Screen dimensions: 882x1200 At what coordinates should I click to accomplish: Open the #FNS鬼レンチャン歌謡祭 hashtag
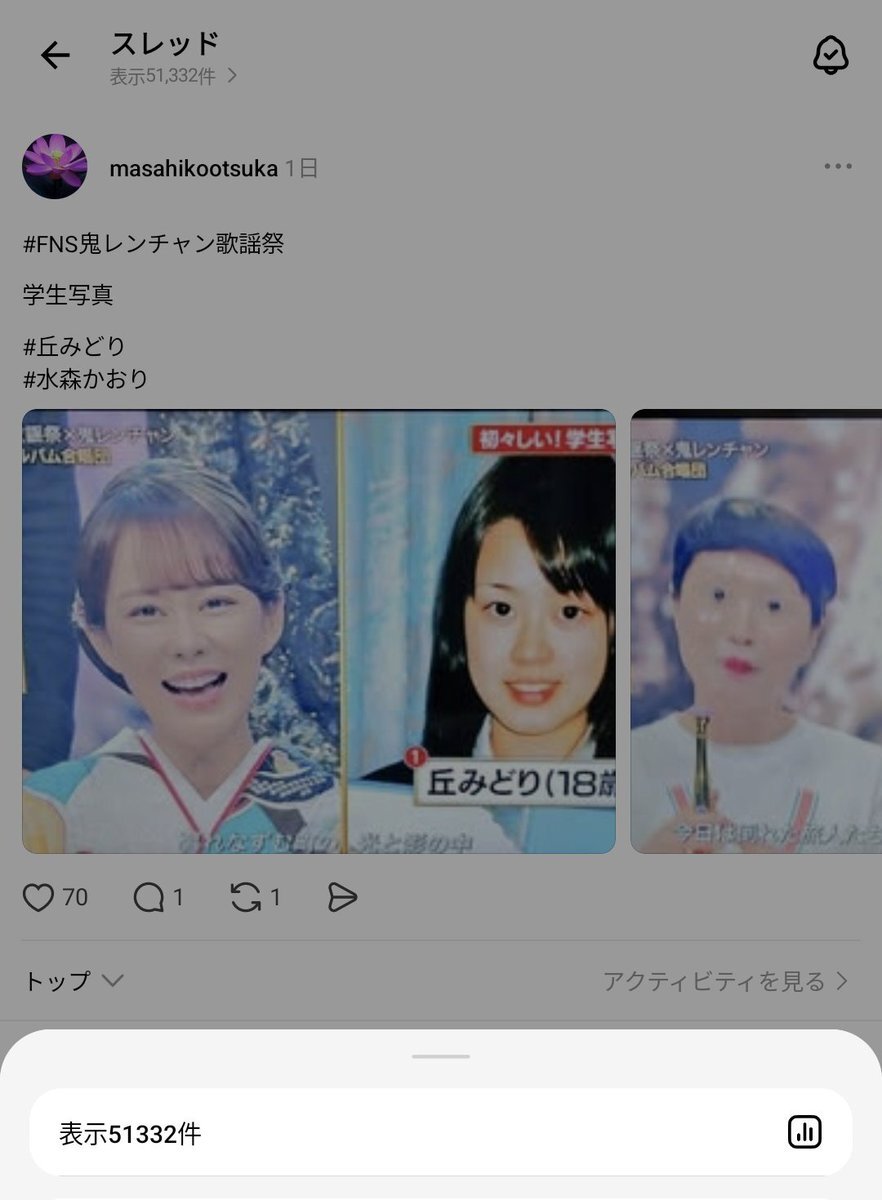[153, 243]
